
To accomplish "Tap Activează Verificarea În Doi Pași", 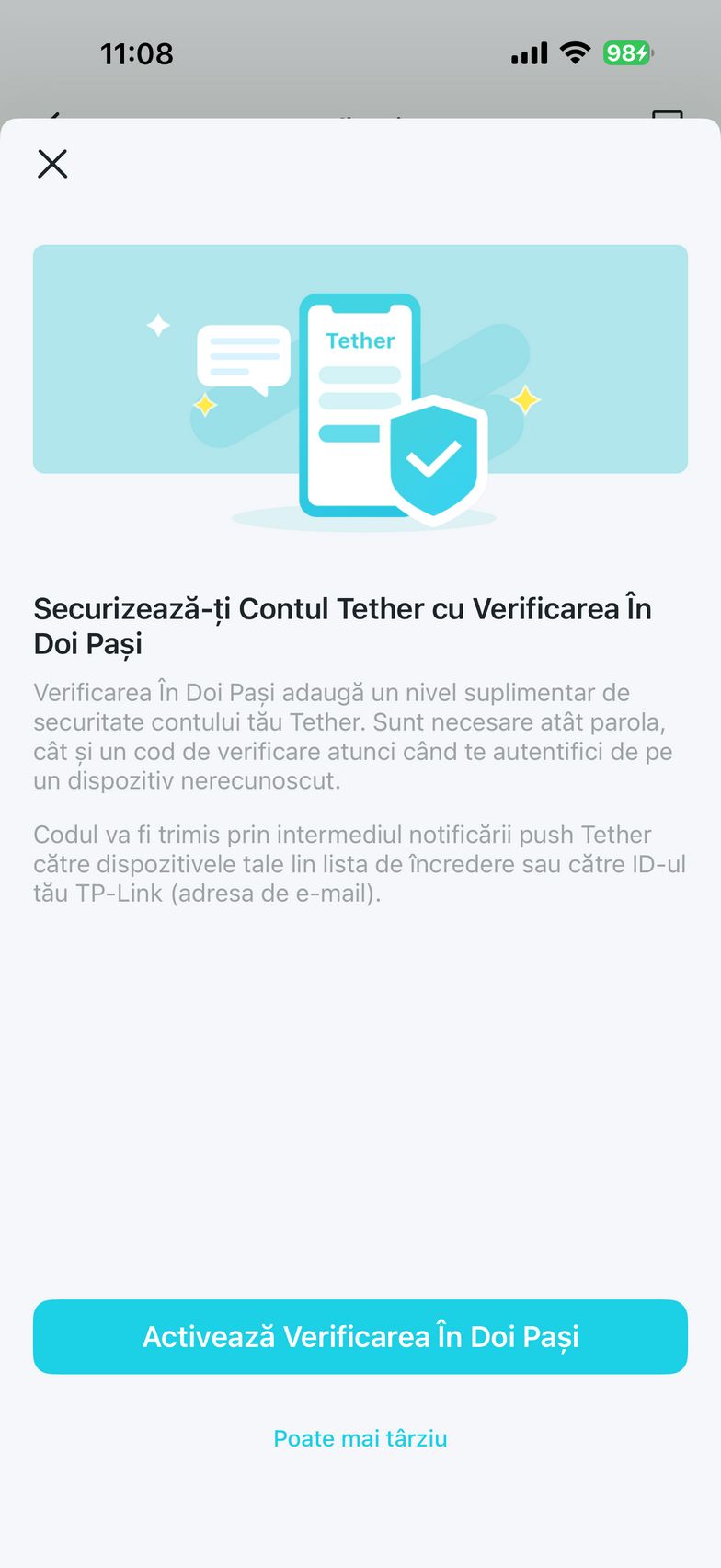I will tap(360, 1337).
